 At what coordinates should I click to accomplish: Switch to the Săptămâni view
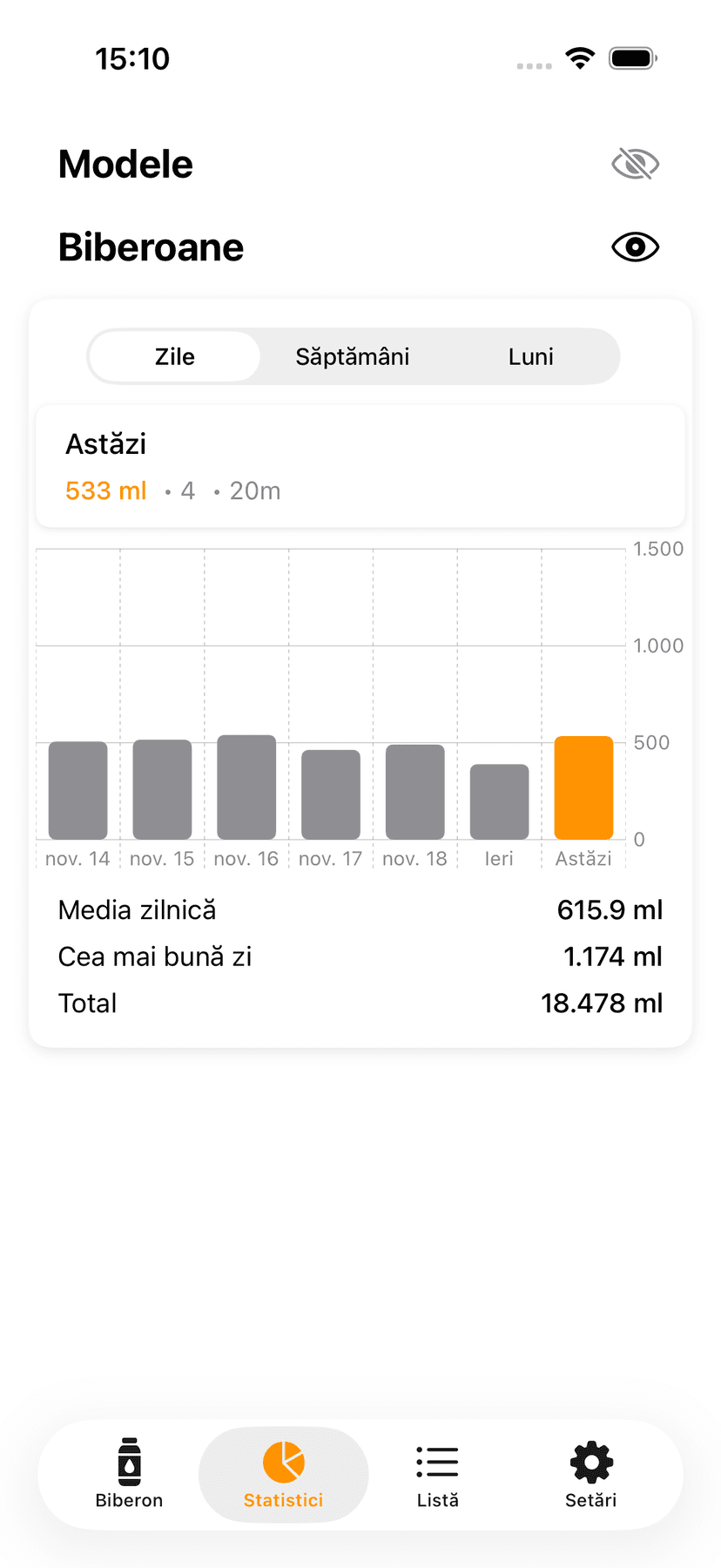pyautogui.click(x=352, y=356)
